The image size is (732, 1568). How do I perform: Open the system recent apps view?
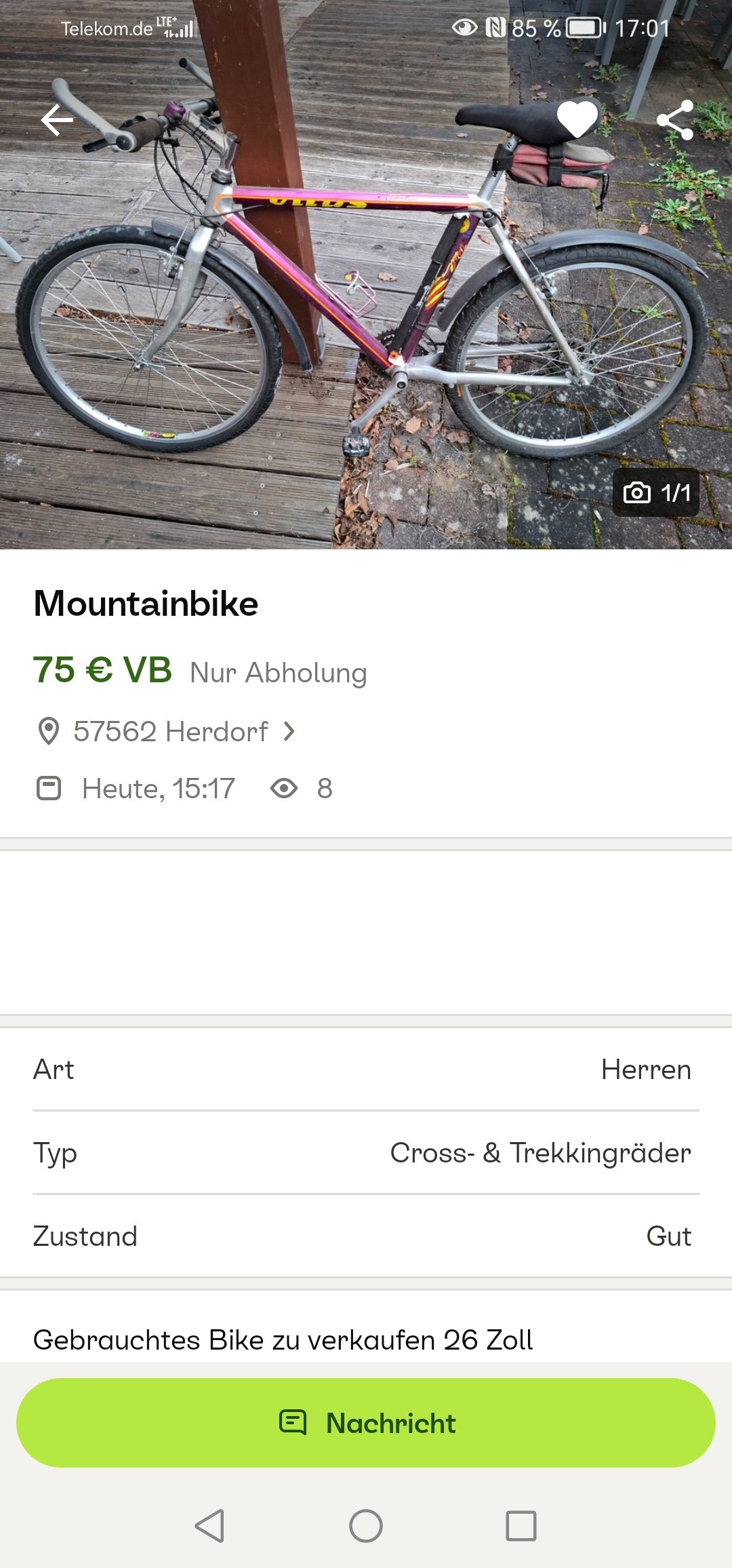(x=521, y=1526)
